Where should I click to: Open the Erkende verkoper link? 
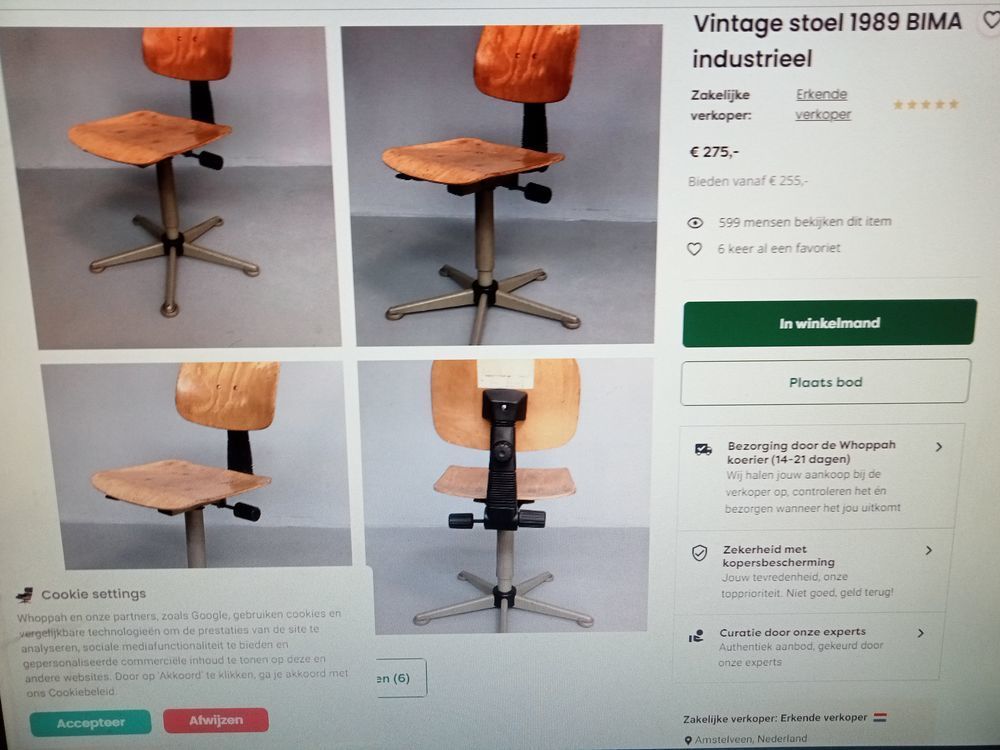pyautogui.click(x=822, y=104)
